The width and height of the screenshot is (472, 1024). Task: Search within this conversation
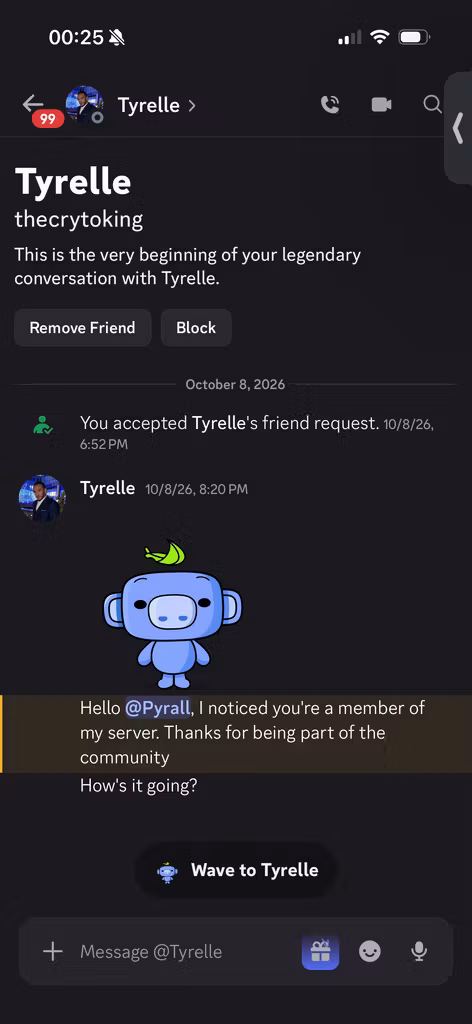(x=432, y=104)
